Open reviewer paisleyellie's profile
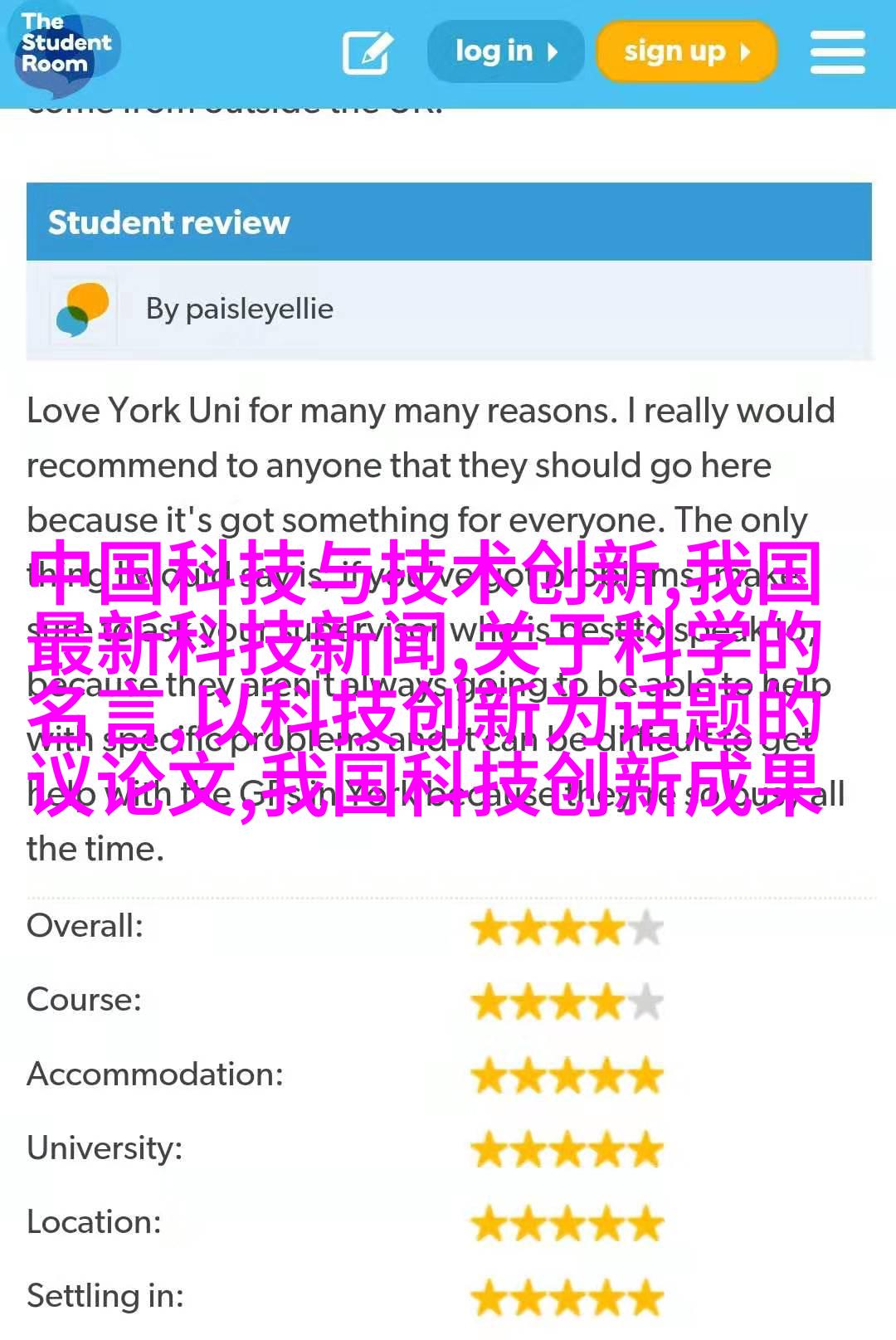 pyautogui.click(x=239, y=309)
